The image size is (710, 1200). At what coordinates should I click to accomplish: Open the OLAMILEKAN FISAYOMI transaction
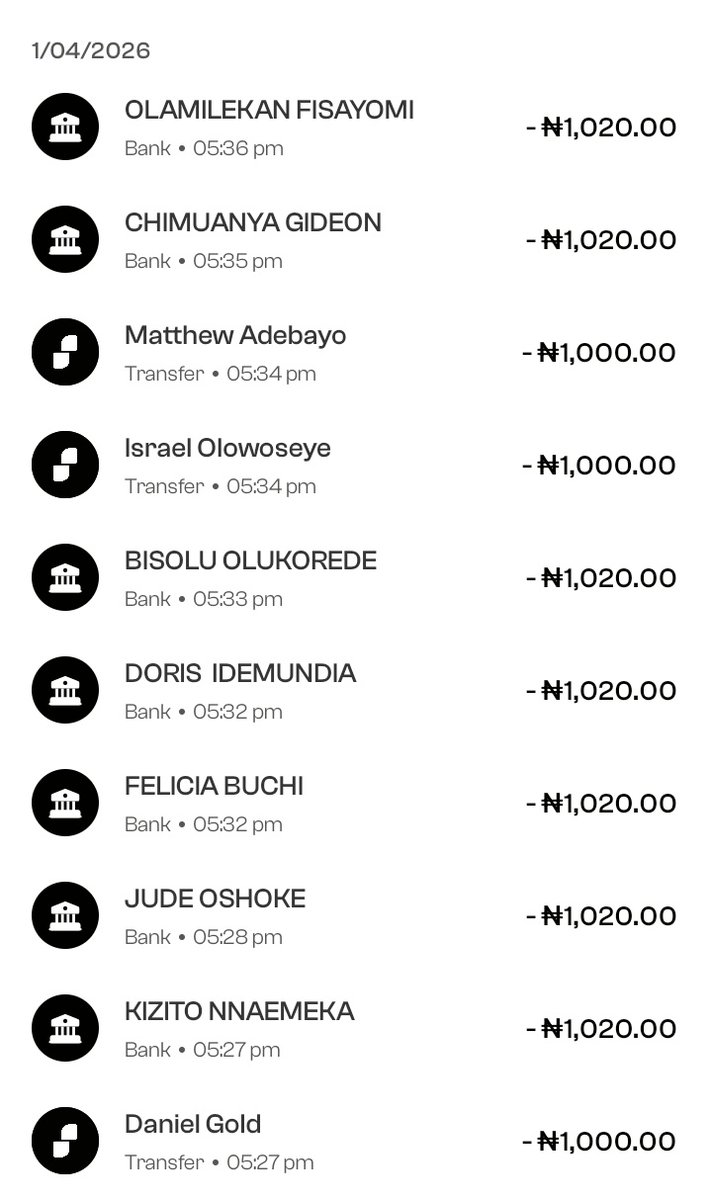(355, 127)
